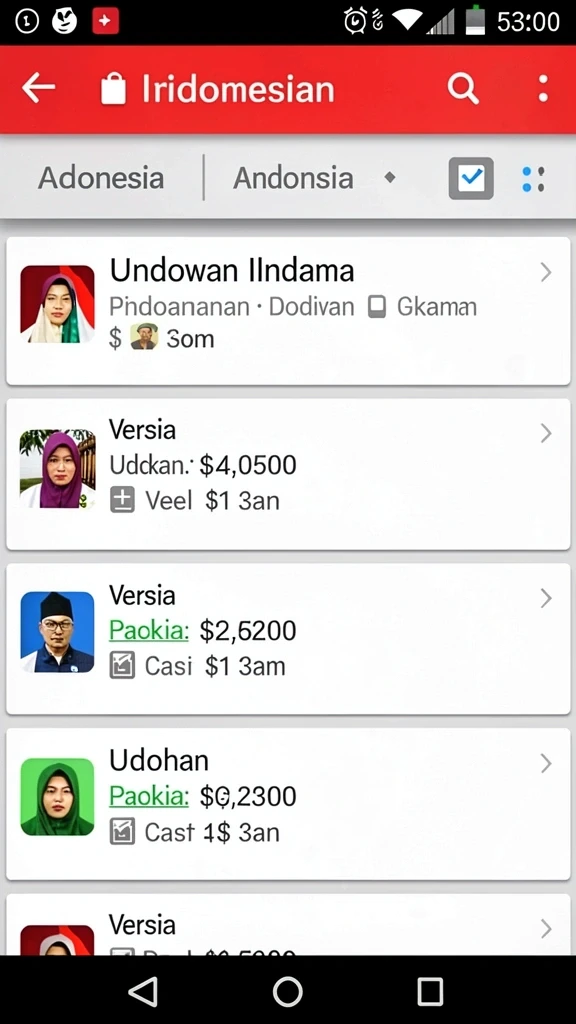The width and height of the screenshot is (576, 1024).
Task: Open the overflow menu in app bar
Action: (543, 88)
